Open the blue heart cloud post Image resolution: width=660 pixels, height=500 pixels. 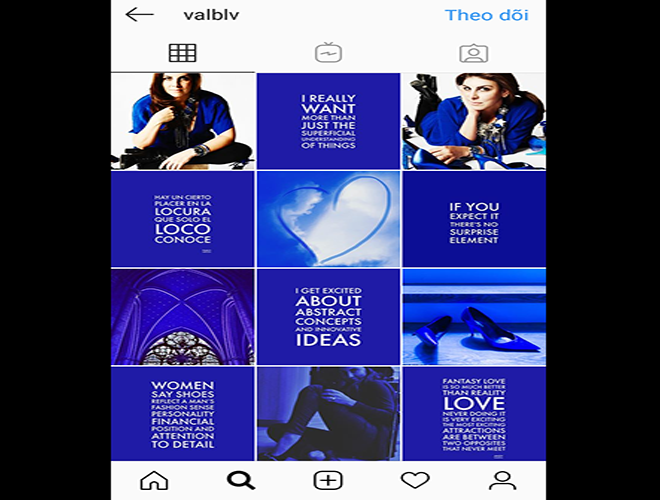point(328,219)
